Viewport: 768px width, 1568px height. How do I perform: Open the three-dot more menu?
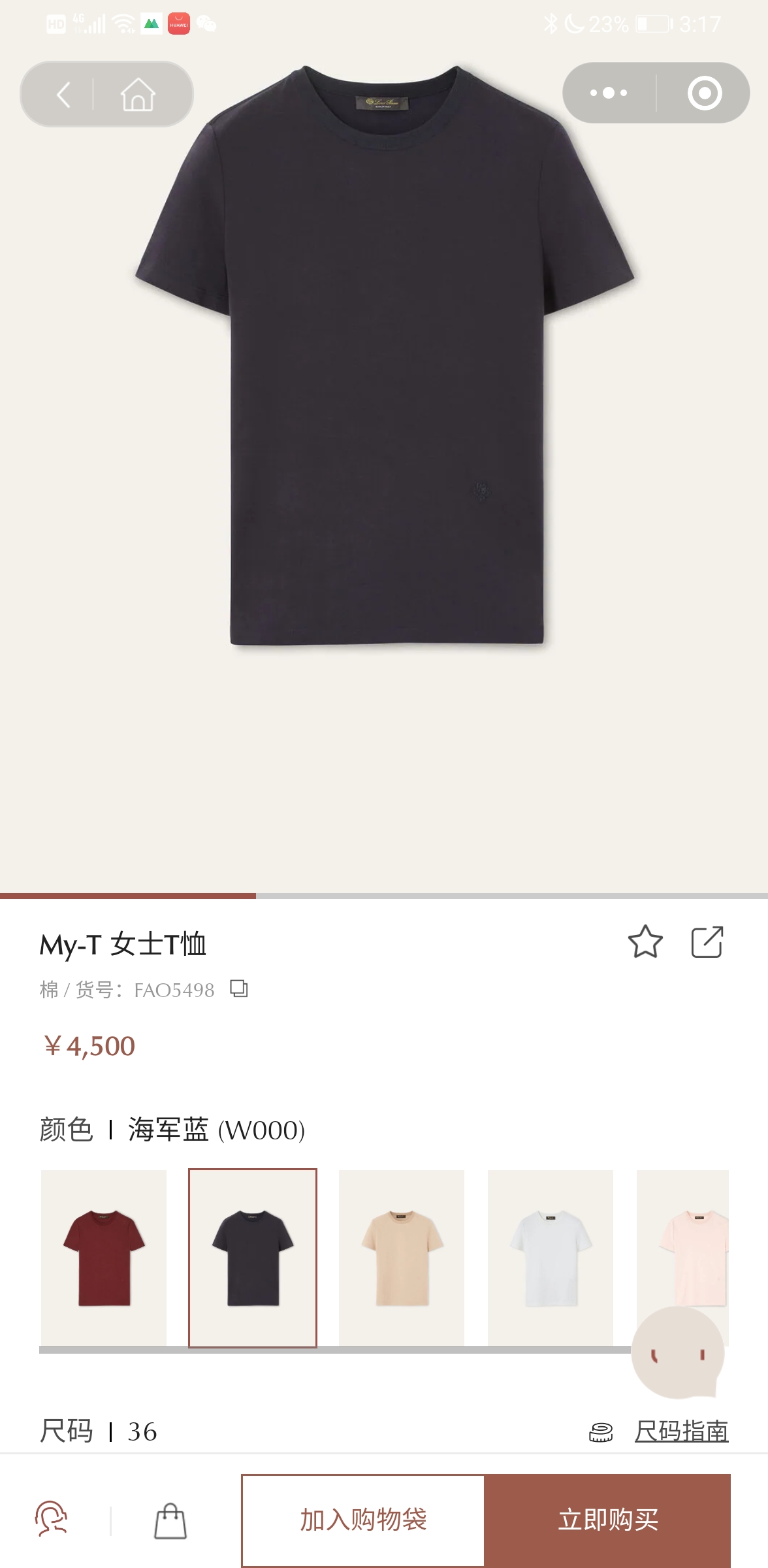pos(609,93)
